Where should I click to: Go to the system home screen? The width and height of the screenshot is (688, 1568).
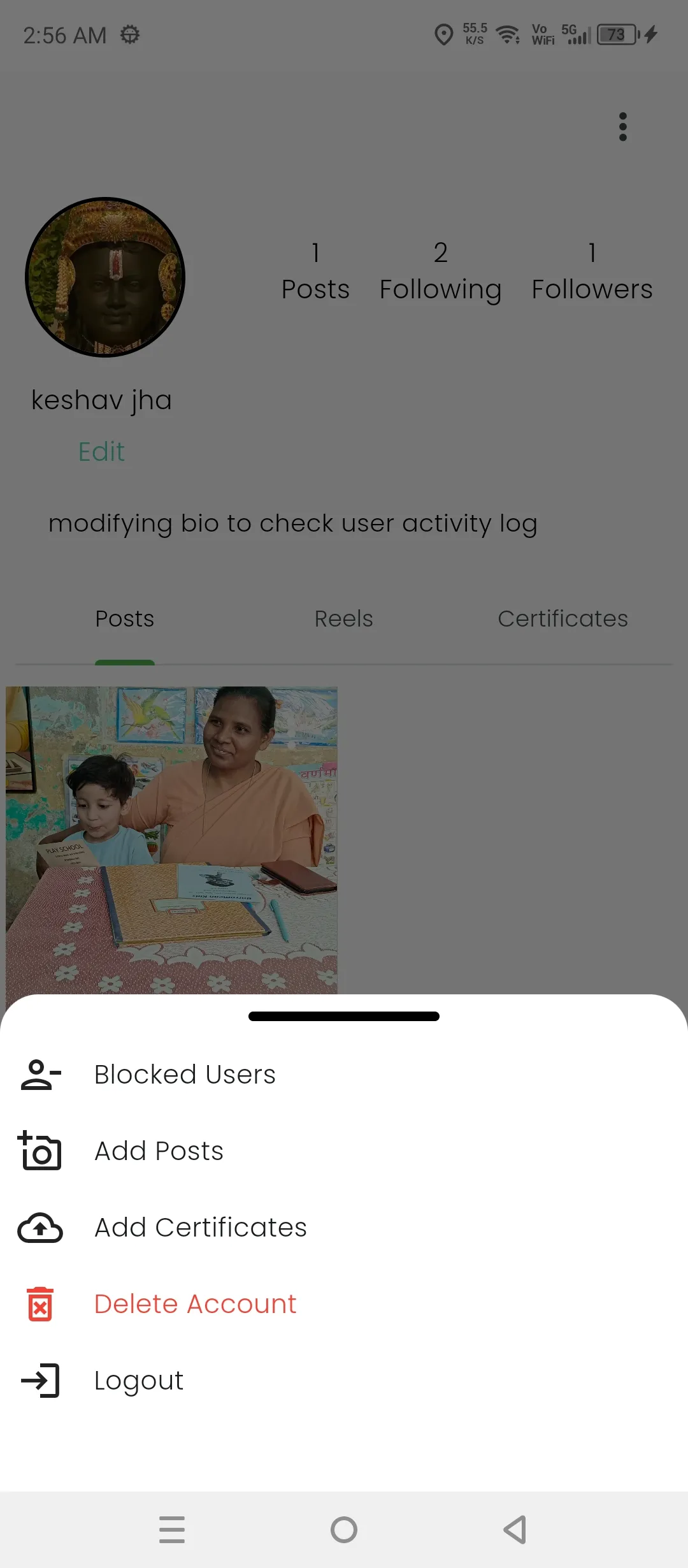coord(344,1530)
